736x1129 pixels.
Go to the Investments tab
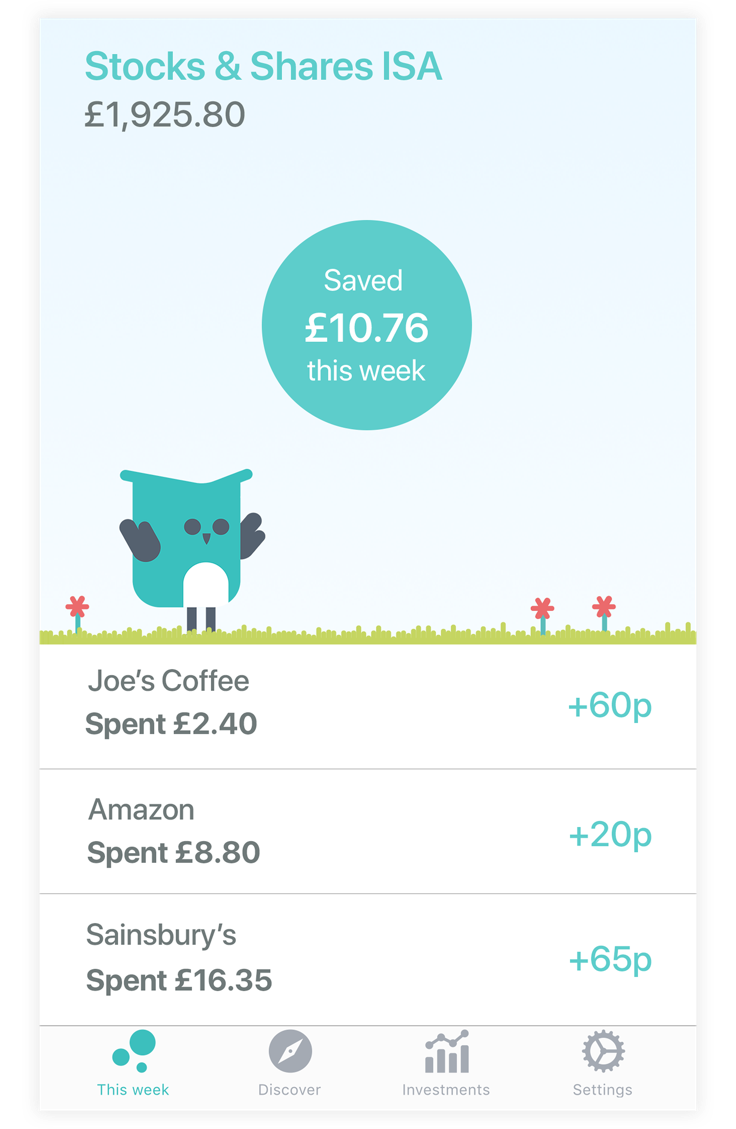(x=446, y=1064)
